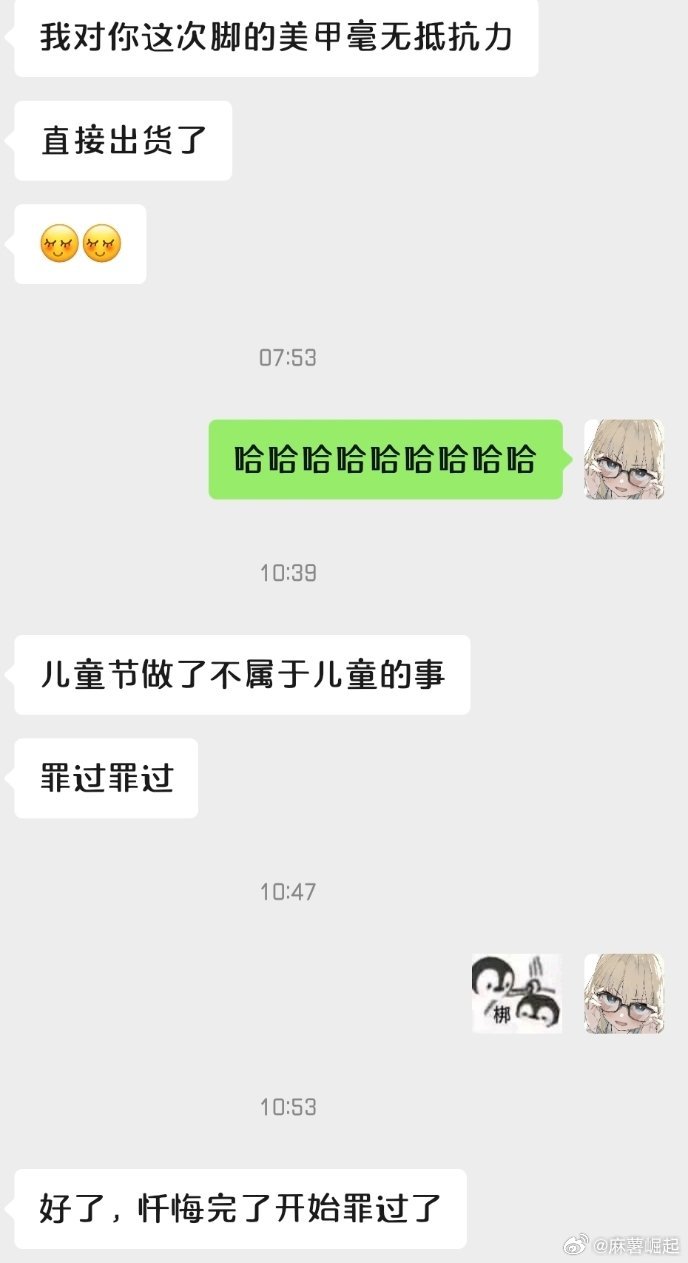The height and width of the screenshot is (1263, 688).
Task: Open the penguin sticker sent at 10:47
Action: (516, 993)
